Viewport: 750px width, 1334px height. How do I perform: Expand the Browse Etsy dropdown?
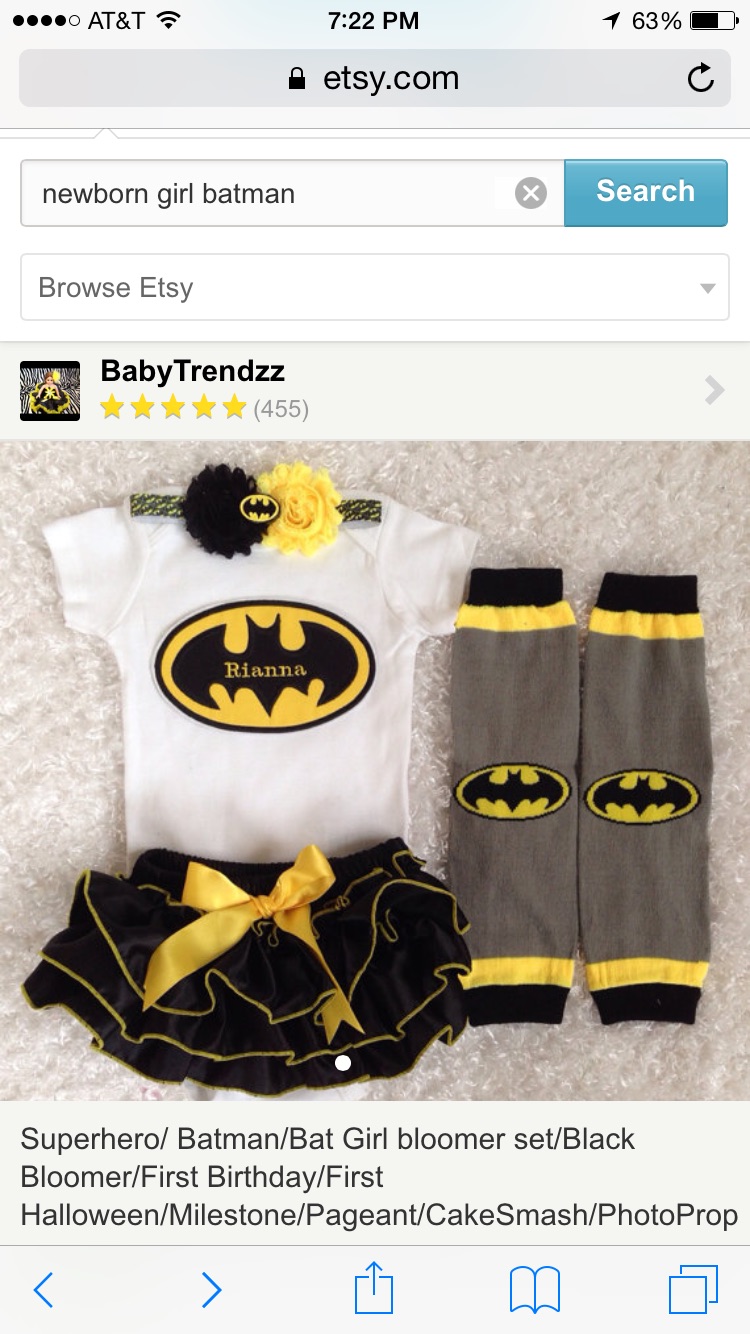tap(374, 288)
